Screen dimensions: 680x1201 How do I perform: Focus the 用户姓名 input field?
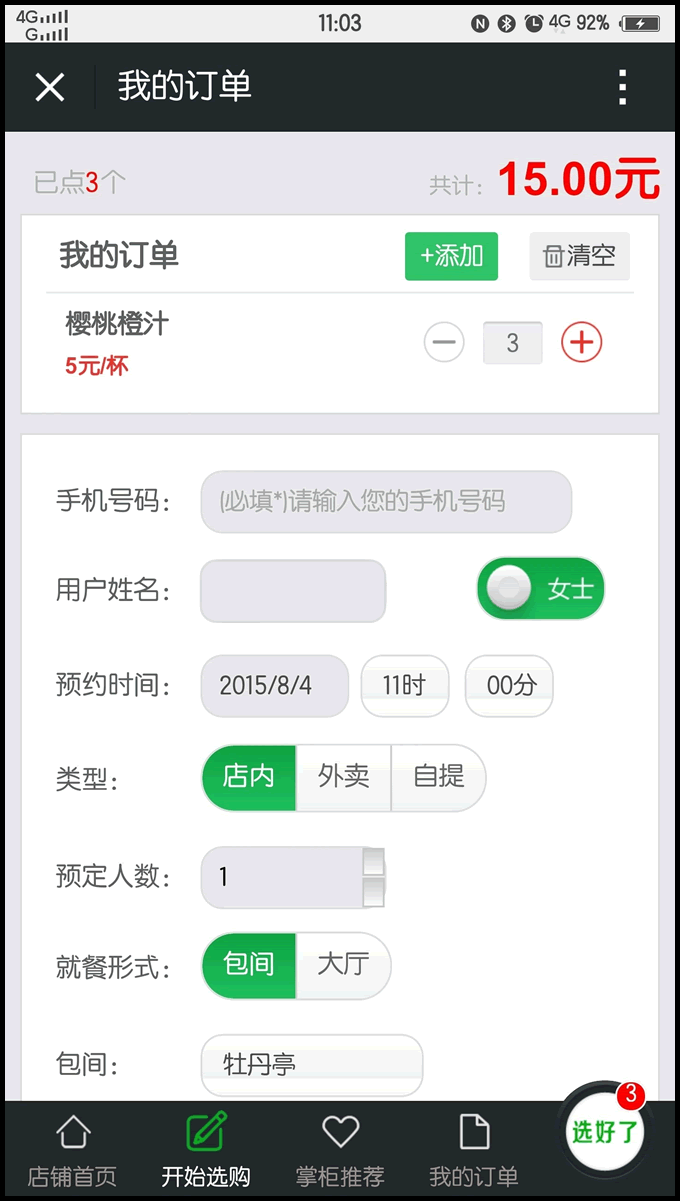pos(293,590)
